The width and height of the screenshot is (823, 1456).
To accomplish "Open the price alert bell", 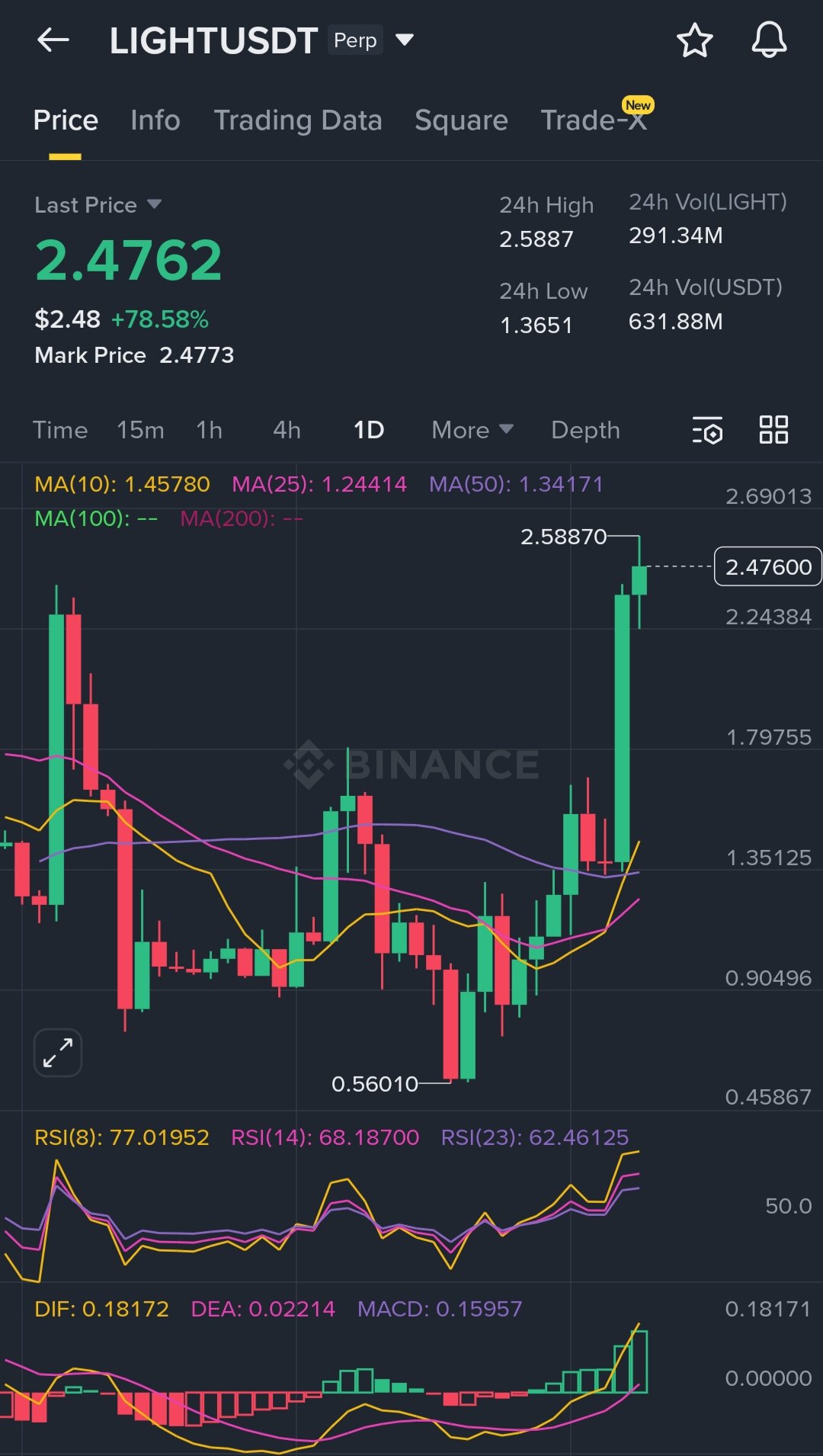I will click(769, 40).
